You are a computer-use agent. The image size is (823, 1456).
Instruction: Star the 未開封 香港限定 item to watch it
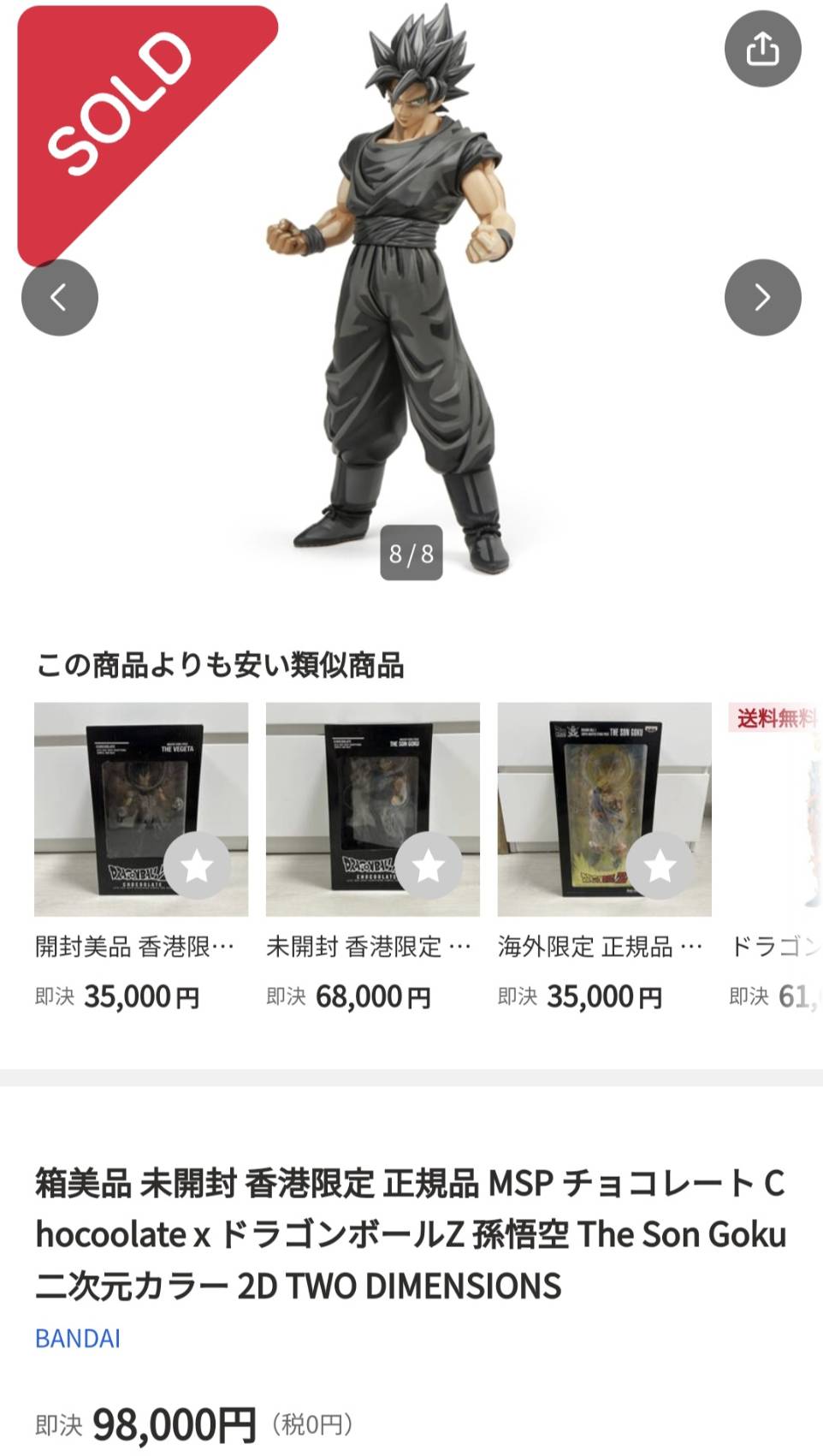point(429,865)
